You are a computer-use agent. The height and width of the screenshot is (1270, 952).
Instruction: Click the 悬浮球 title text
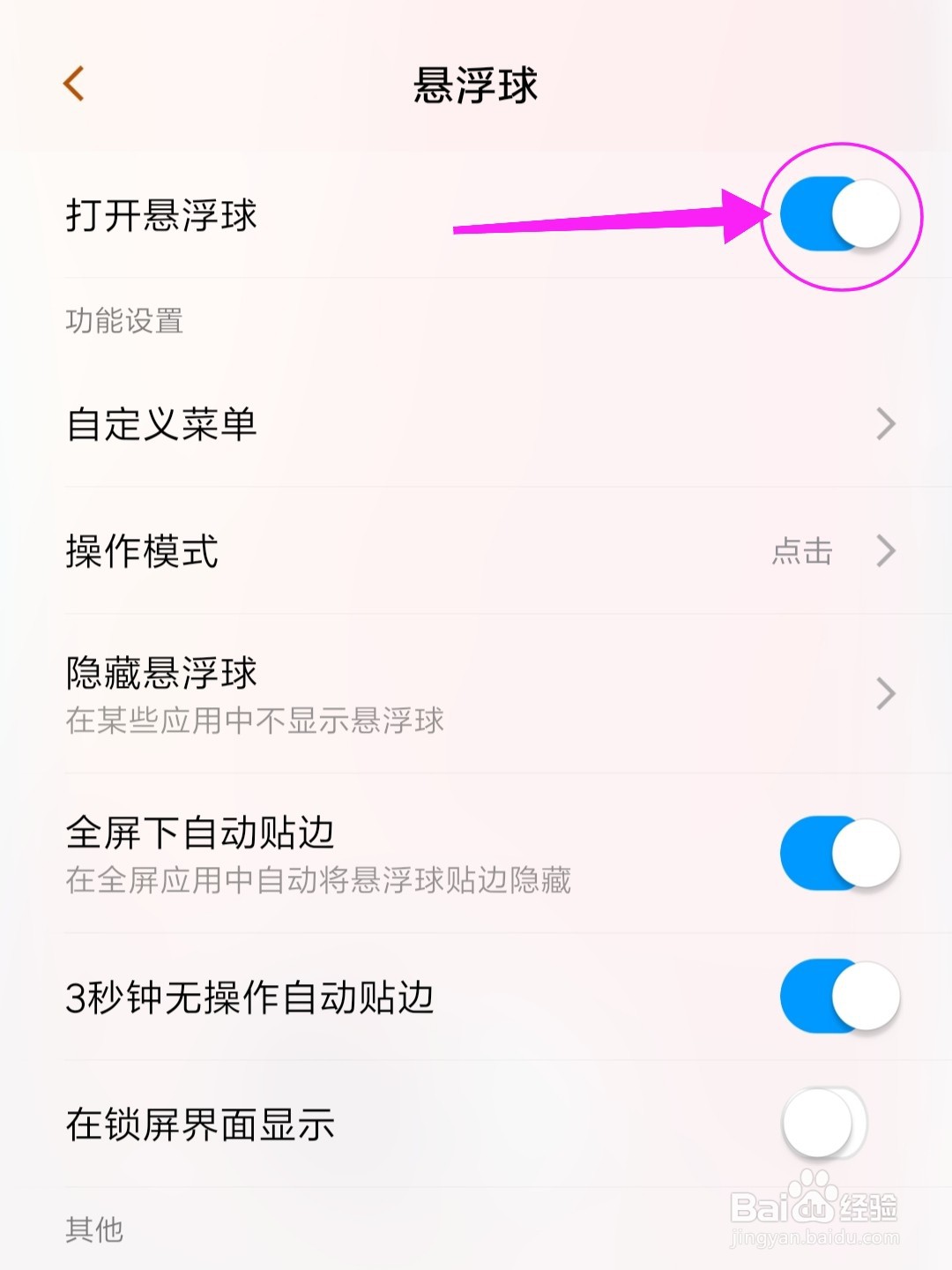pyautogui.click(x=475, y=86)
